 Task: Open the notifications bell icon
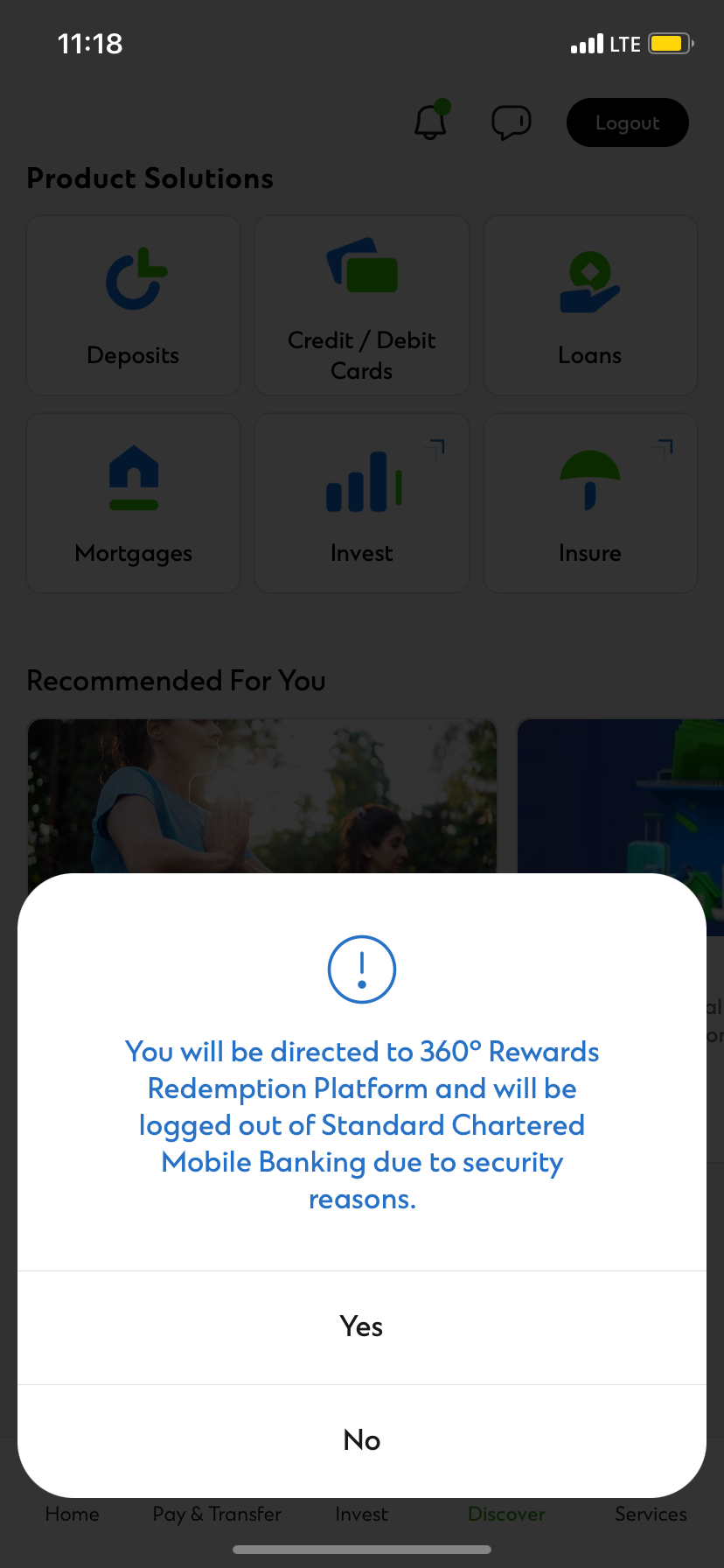[x=430, y=122]
